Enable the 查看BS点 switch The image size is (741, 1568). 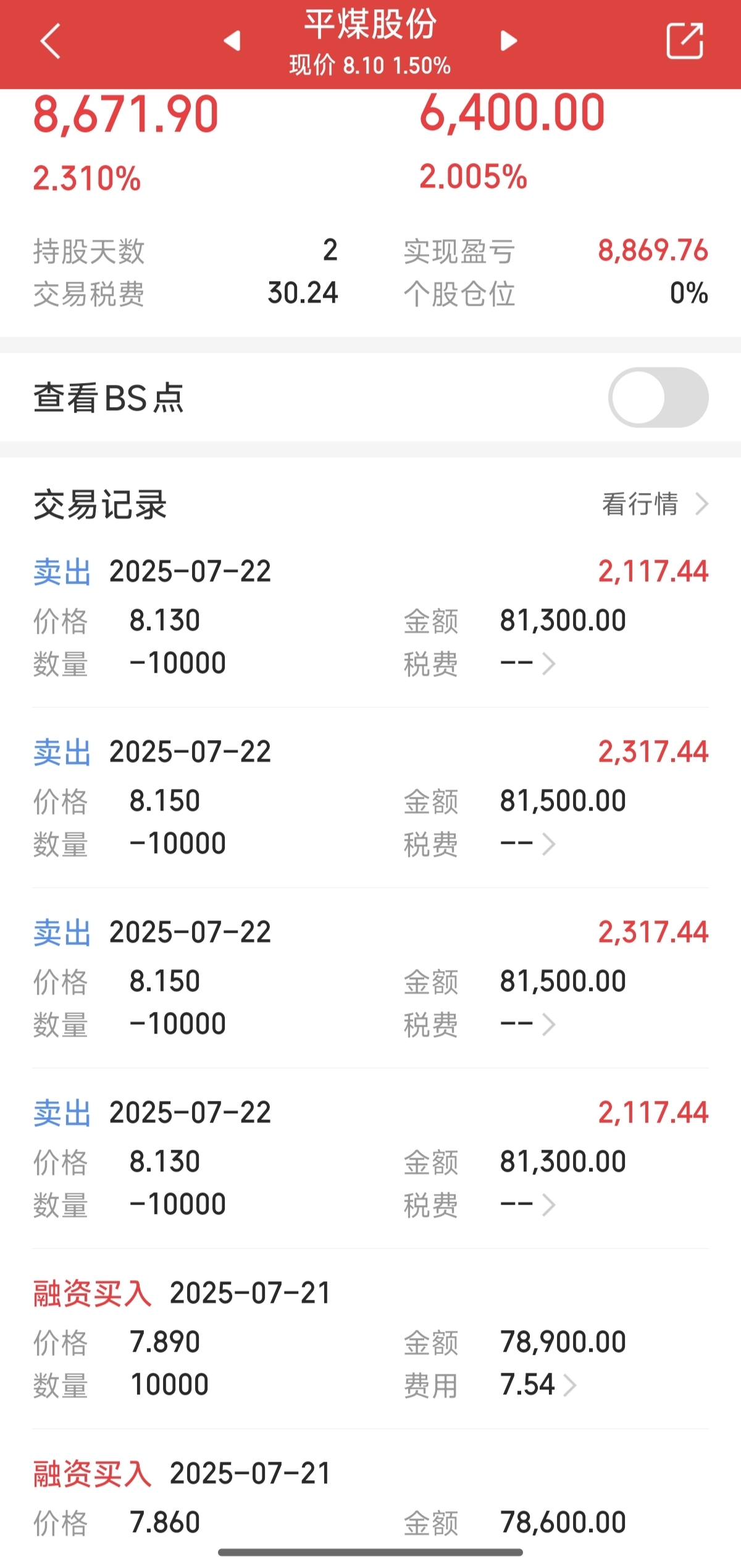658,397
